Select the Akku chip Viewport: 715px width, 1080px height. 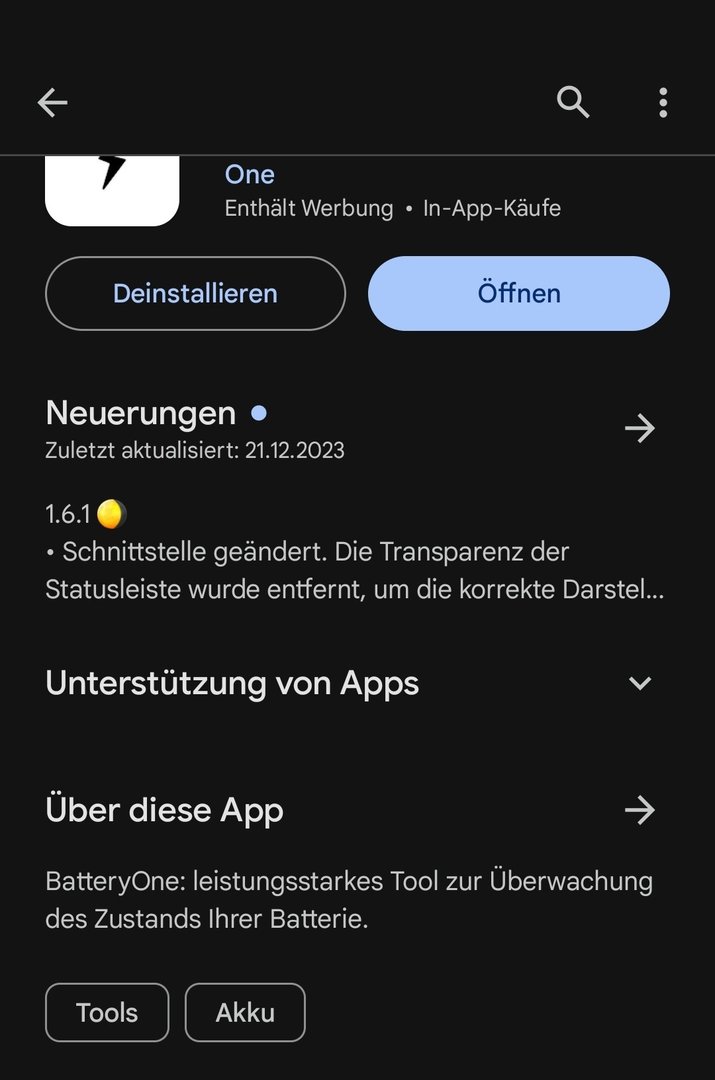245,1013
